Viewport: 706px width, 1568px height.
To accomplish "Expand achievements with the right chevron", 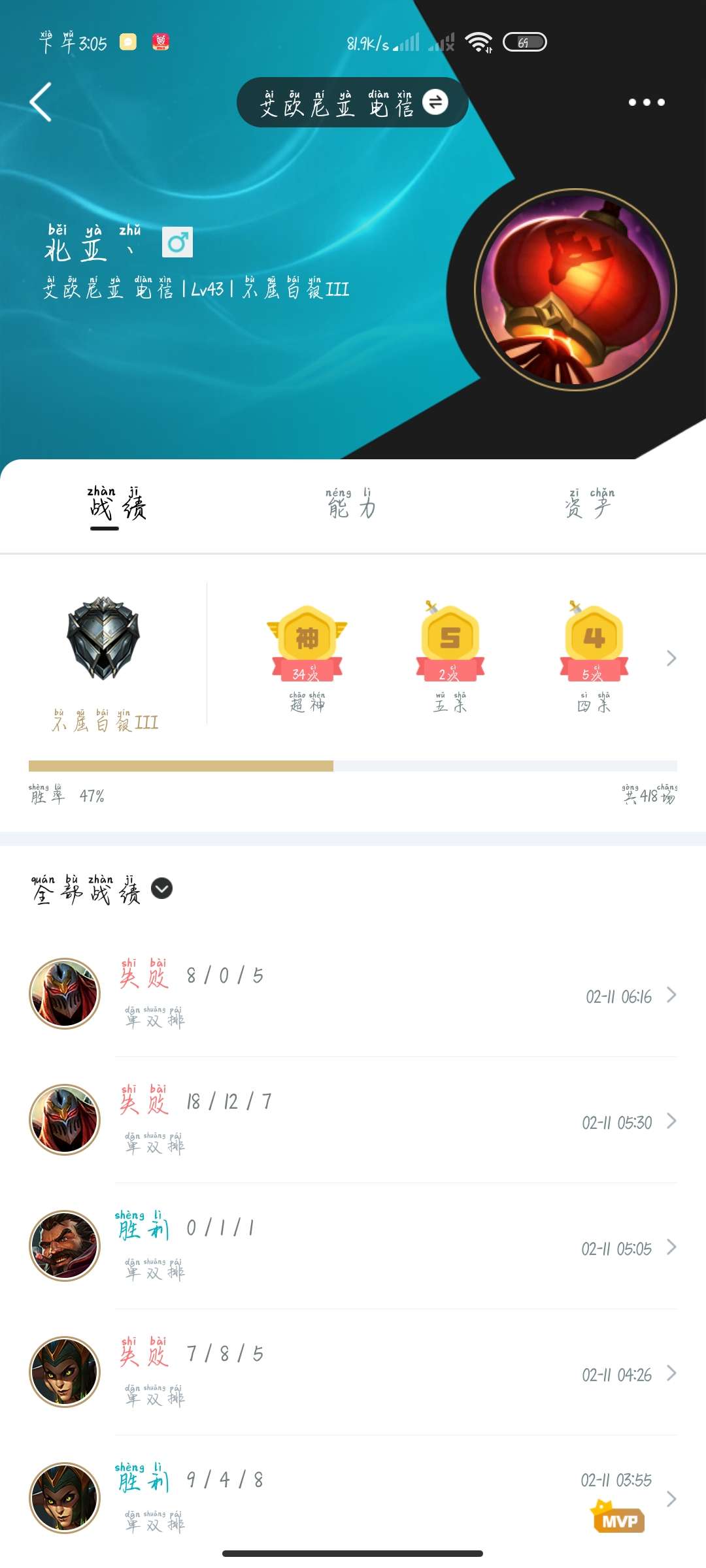I will (671, 658).
